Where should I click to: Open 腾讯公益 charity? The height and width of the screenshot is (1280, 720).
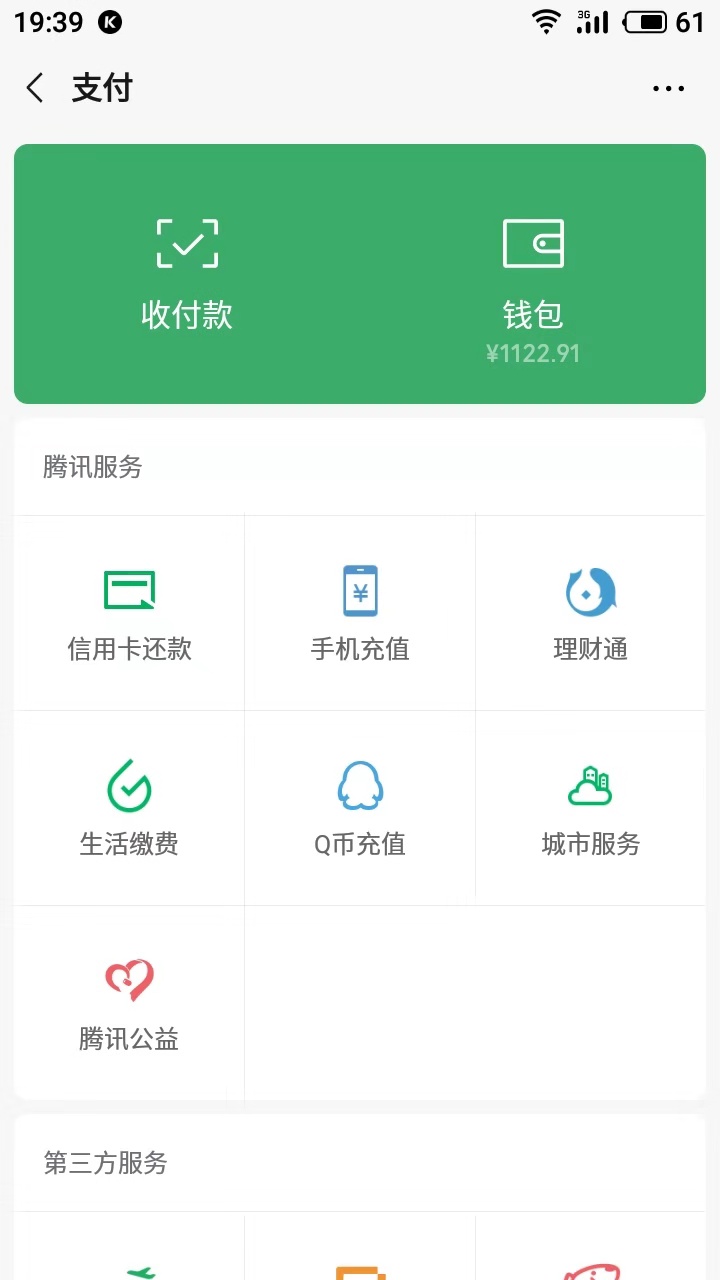(x=129, y=1003)
